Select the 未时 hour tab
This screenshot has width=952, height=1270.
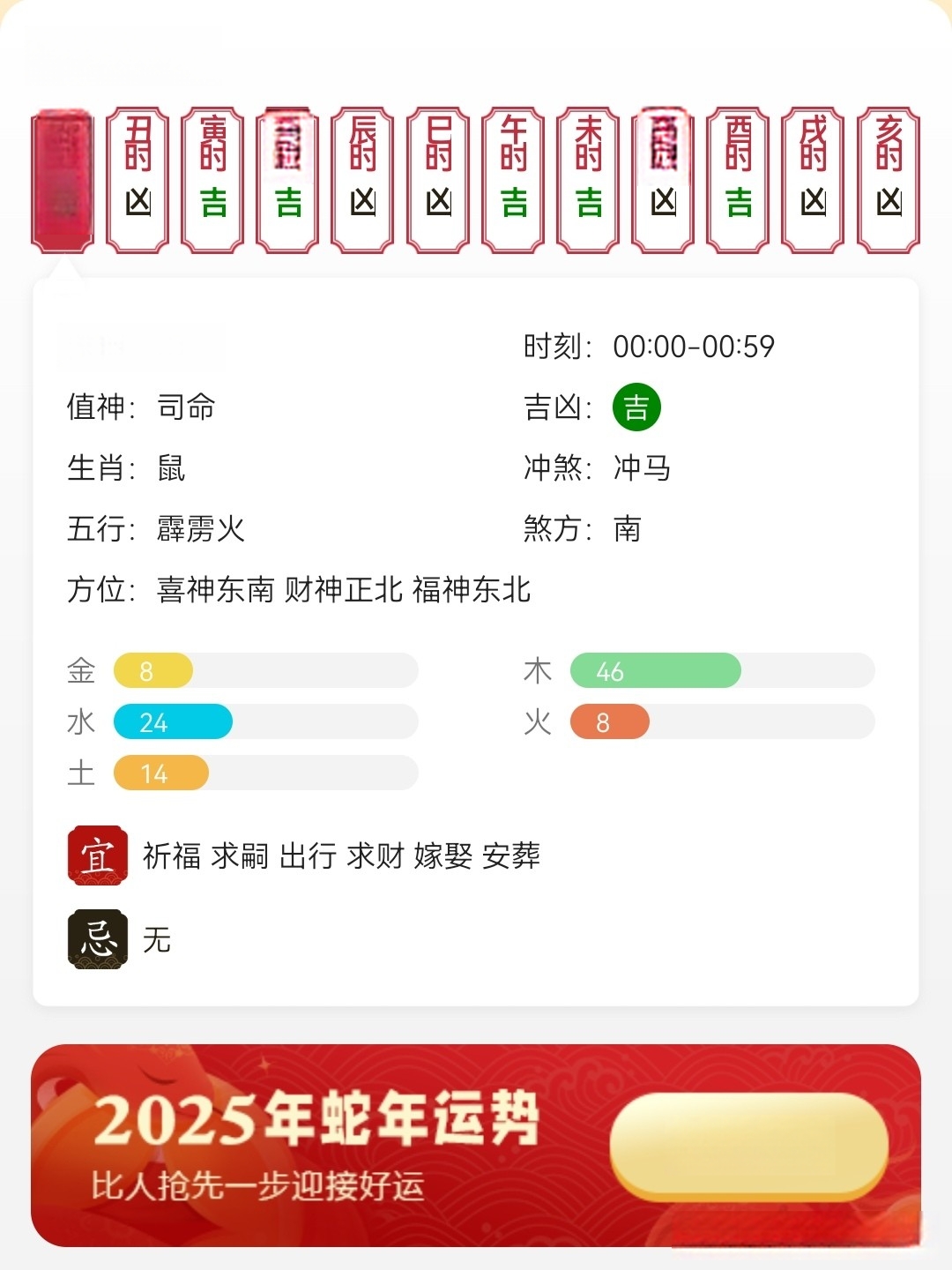(x=588, y=180)
